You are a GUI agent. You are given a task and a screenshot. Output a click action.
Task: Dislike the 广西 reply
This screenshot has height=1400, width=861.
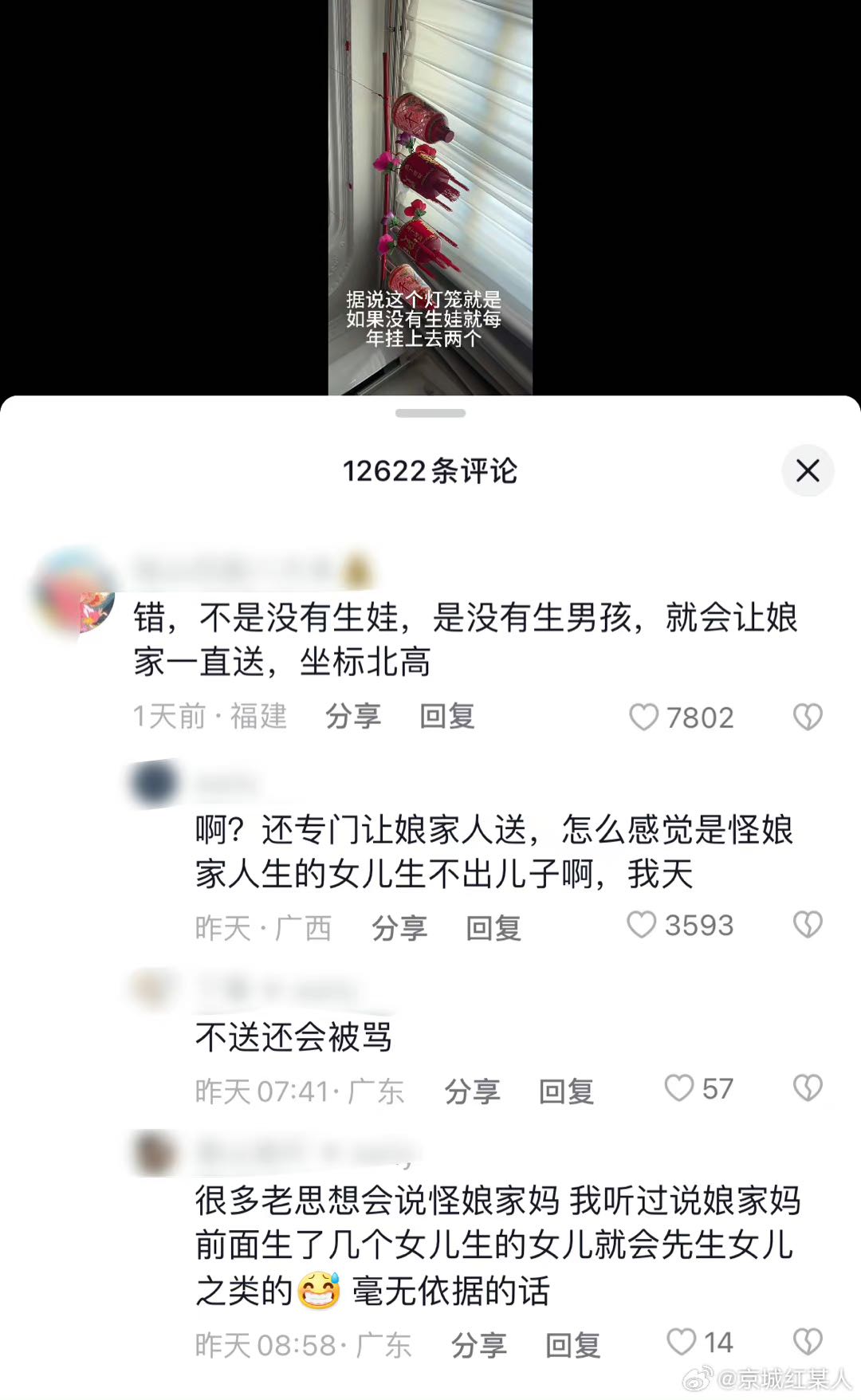click(808, 925)
